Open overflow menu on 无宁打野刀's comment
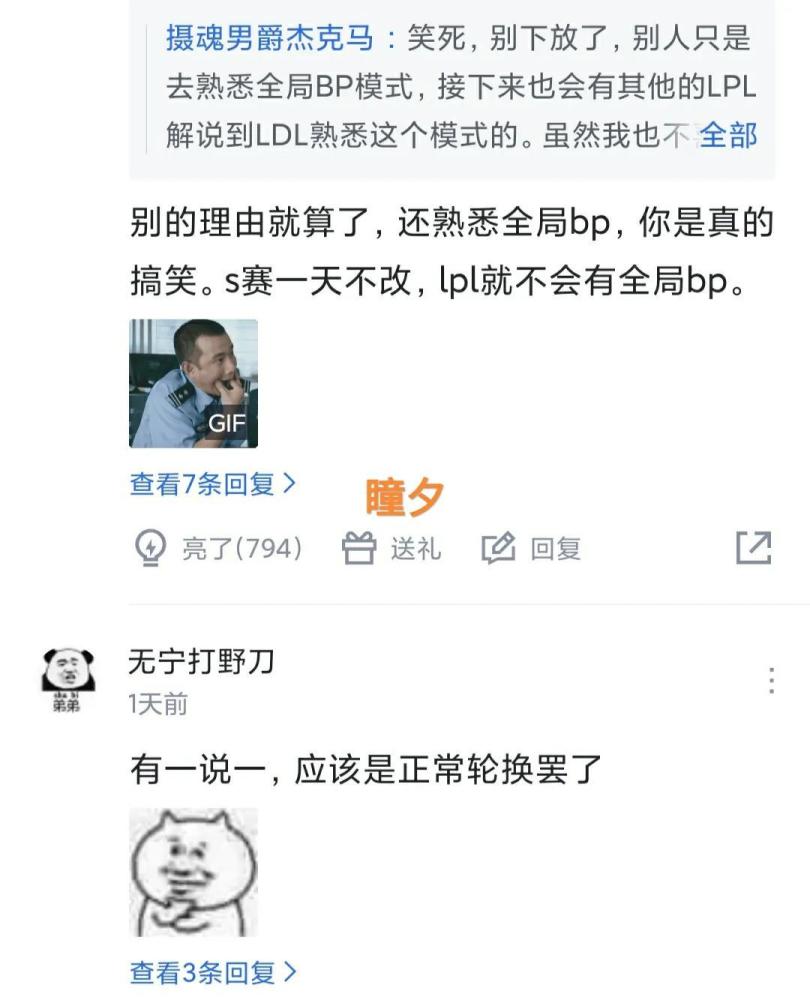The width and height of the screenshot is (810, 1000). [771, 681]
